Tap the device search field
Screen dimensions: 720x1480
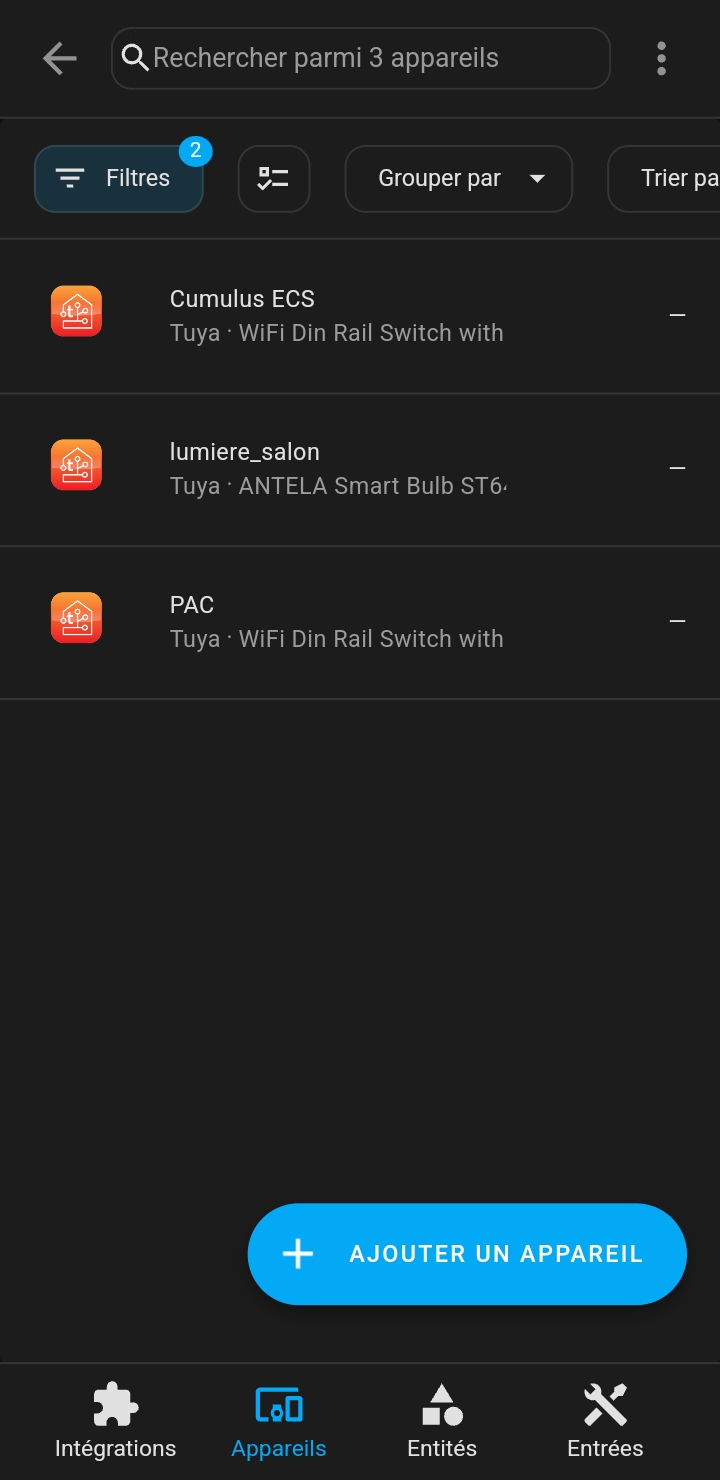click(x=360, y=58)
